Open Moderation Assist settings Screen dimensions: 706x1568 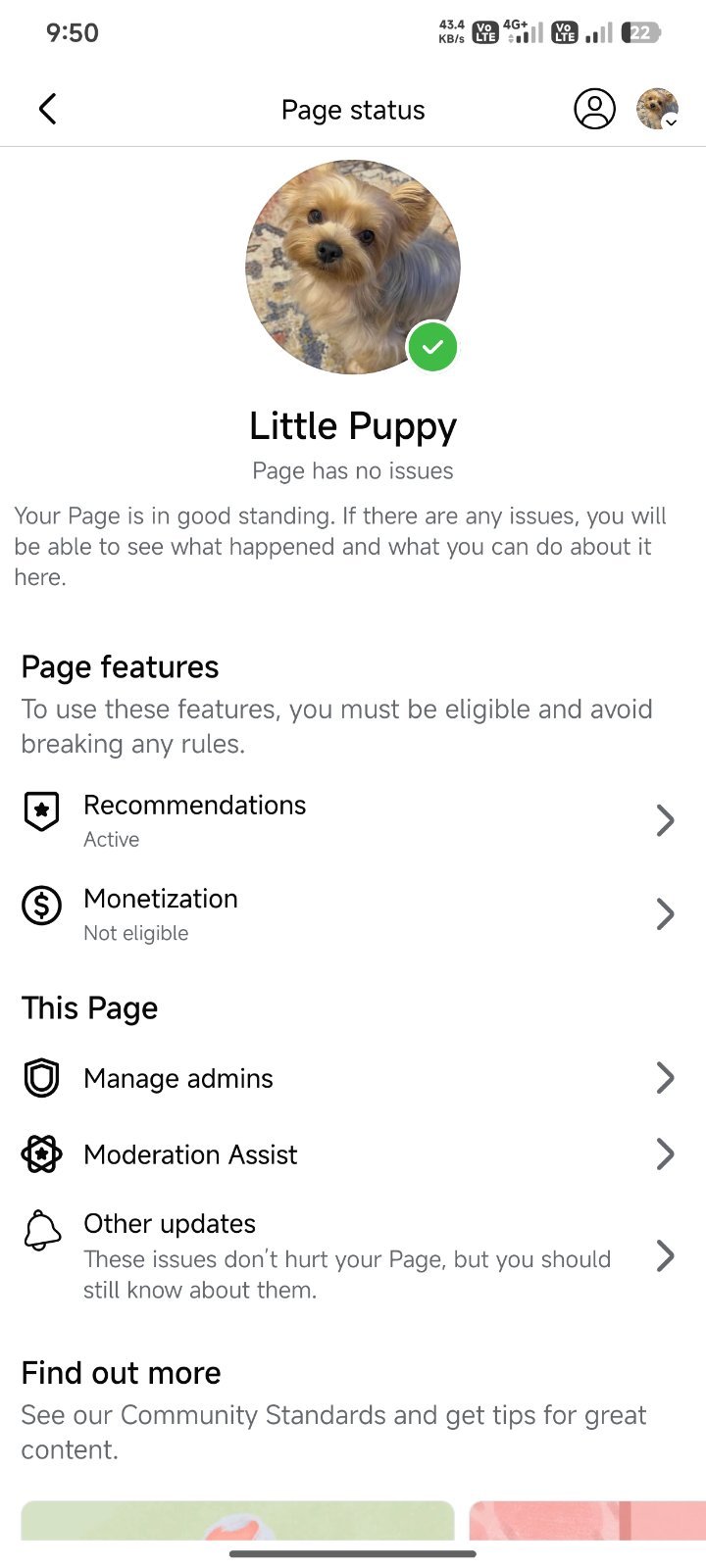(x=353, y=1154)
